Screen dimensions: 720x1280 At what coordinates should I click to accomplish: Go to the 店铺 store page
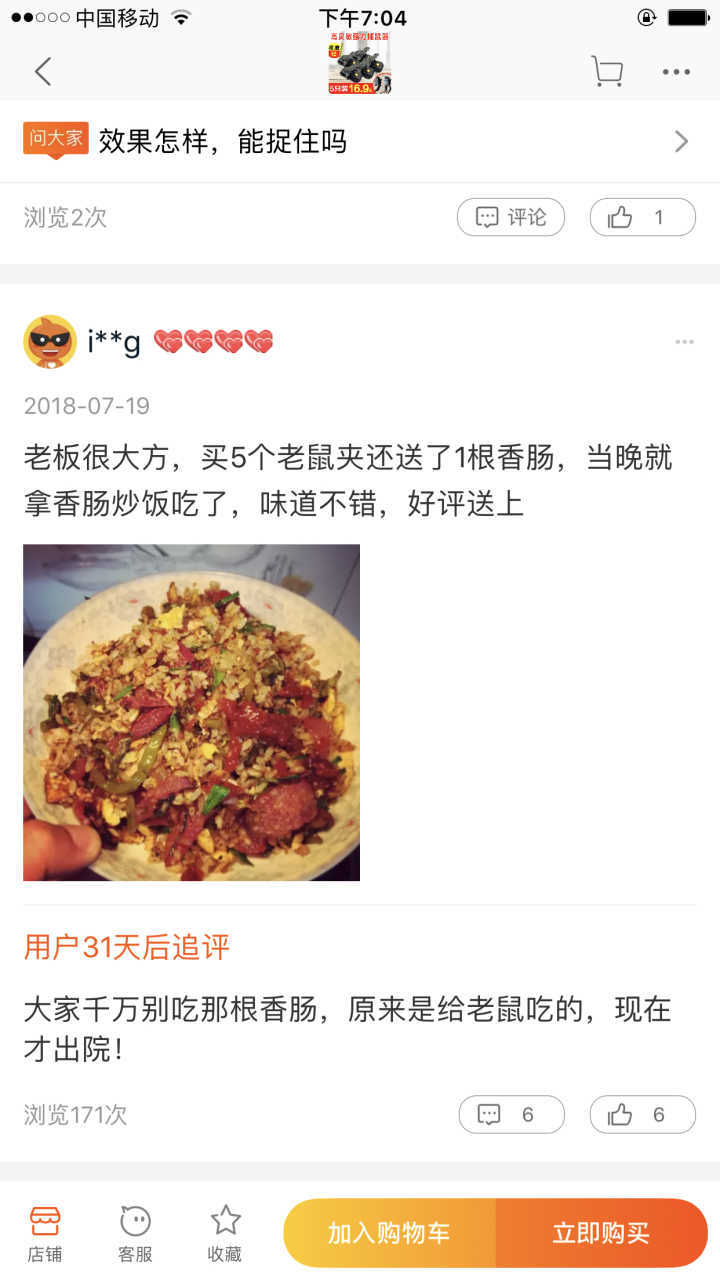point(45,1233)
